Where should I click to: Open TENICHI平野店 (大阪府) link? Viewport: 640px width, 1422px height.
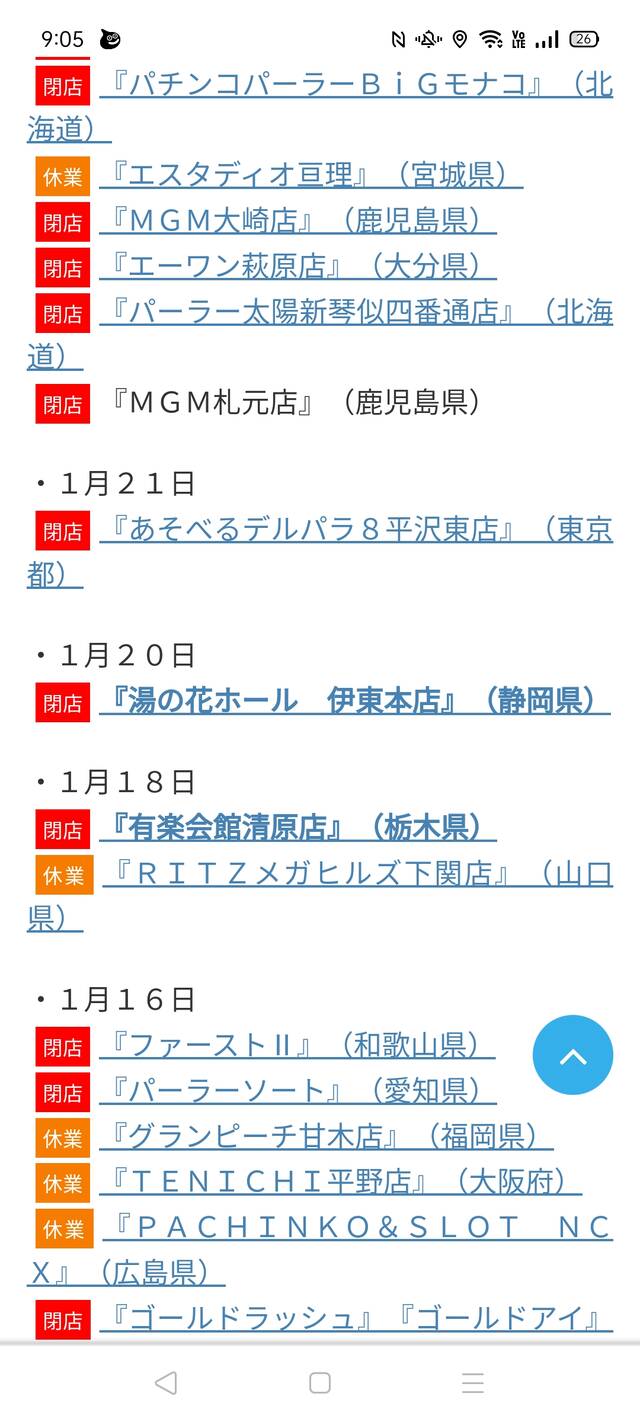pyautogui.click(x=340, y=1183)
